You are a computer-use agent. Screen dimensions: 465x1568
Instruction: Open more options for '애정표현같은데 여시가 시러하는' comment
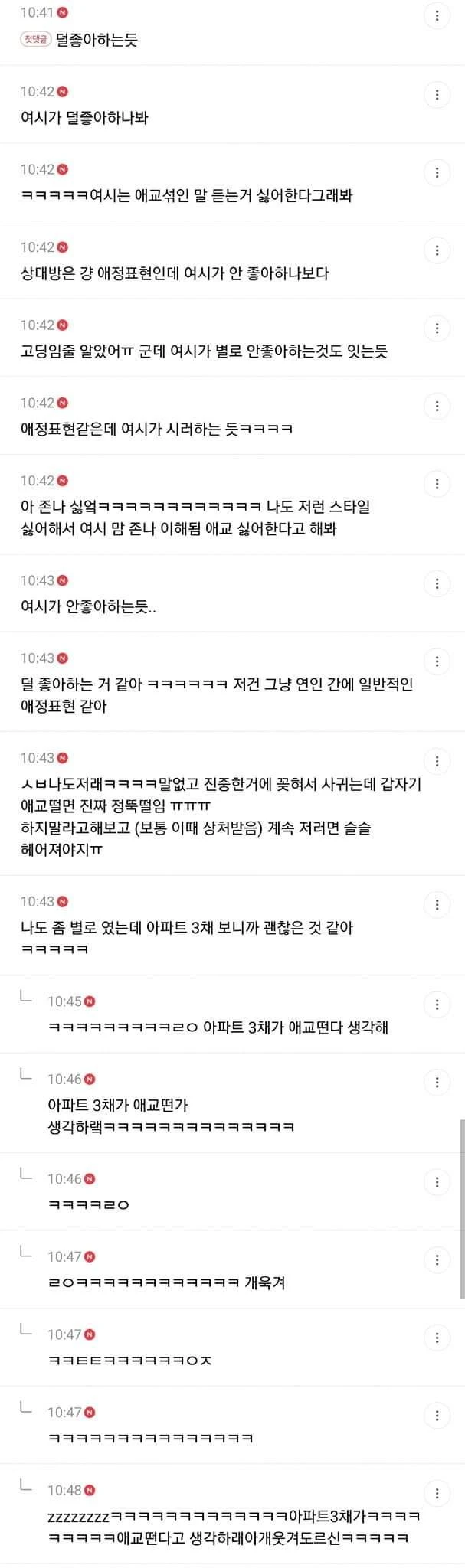(x=437, y=406)
